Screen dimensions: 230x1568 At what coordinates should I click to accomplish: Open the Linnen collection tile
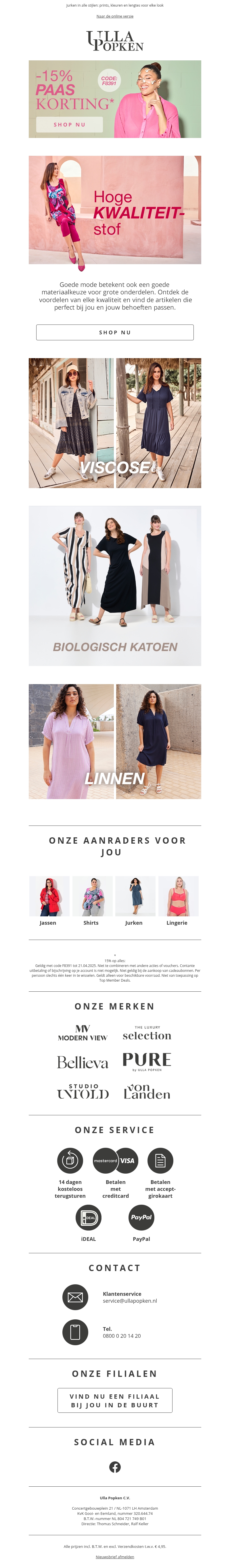[114, 741]
